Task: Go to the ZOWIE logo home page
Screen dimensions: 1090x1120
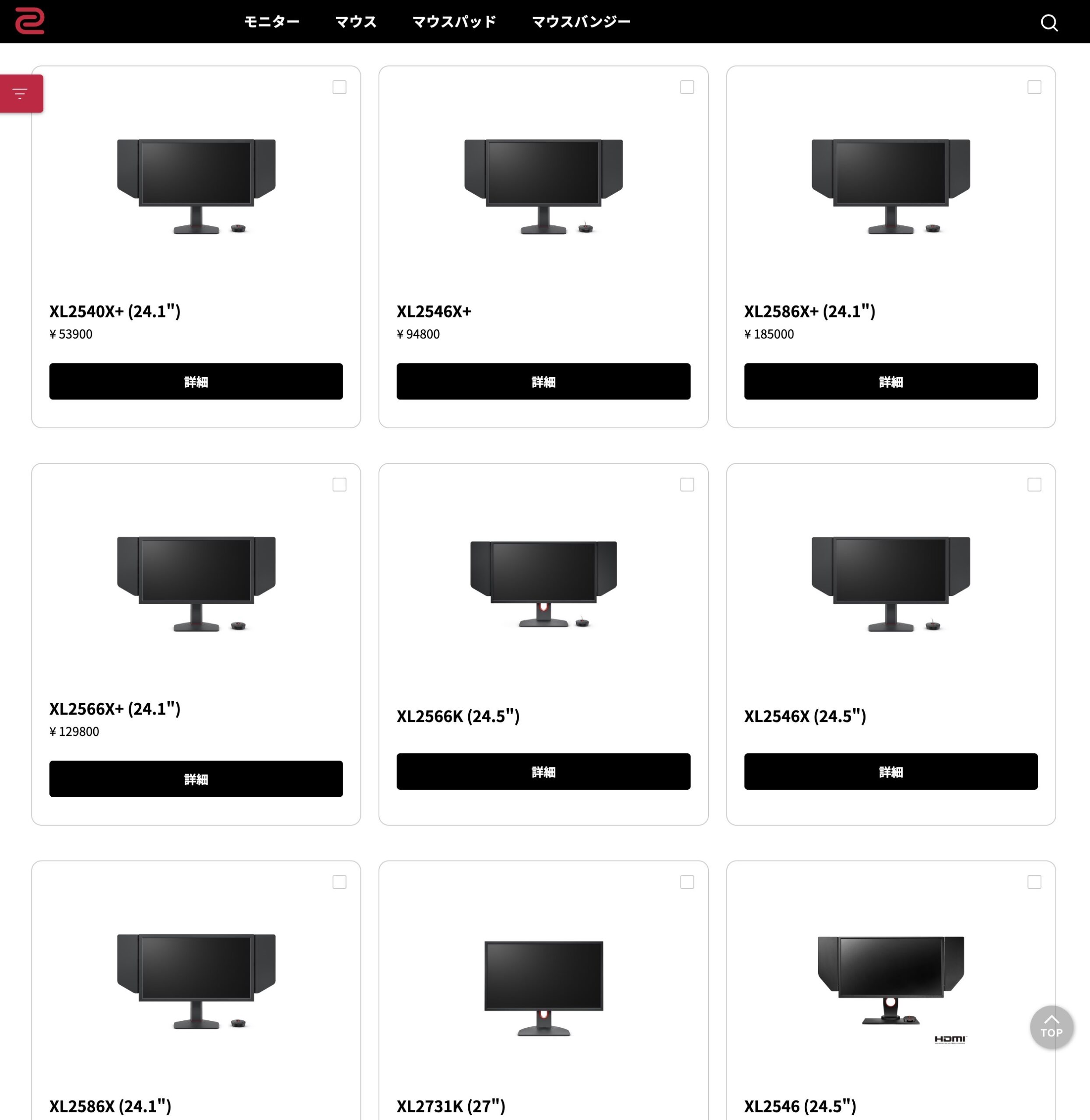Action: click(29, 21)
